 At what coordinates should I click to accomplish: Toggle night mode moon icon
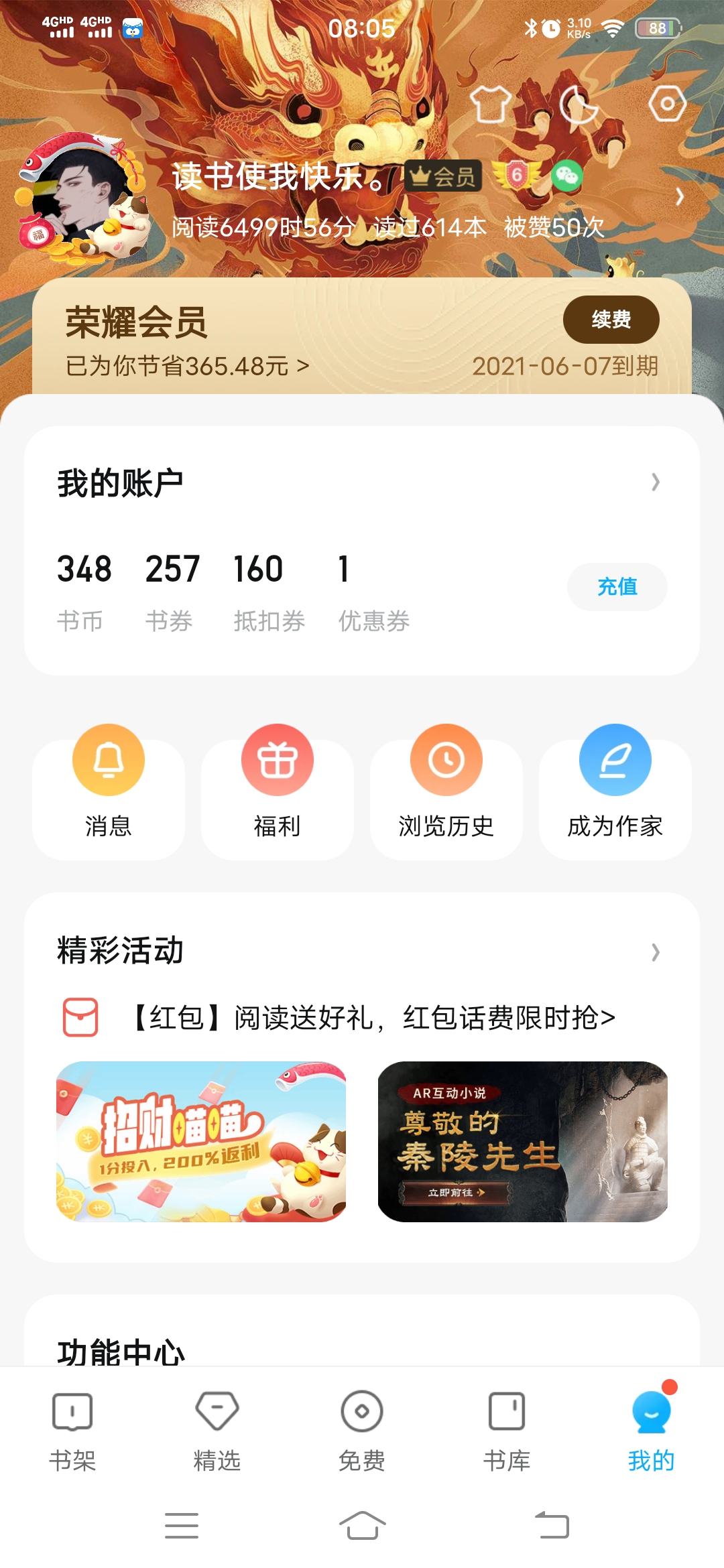click(x=579, y=104)
